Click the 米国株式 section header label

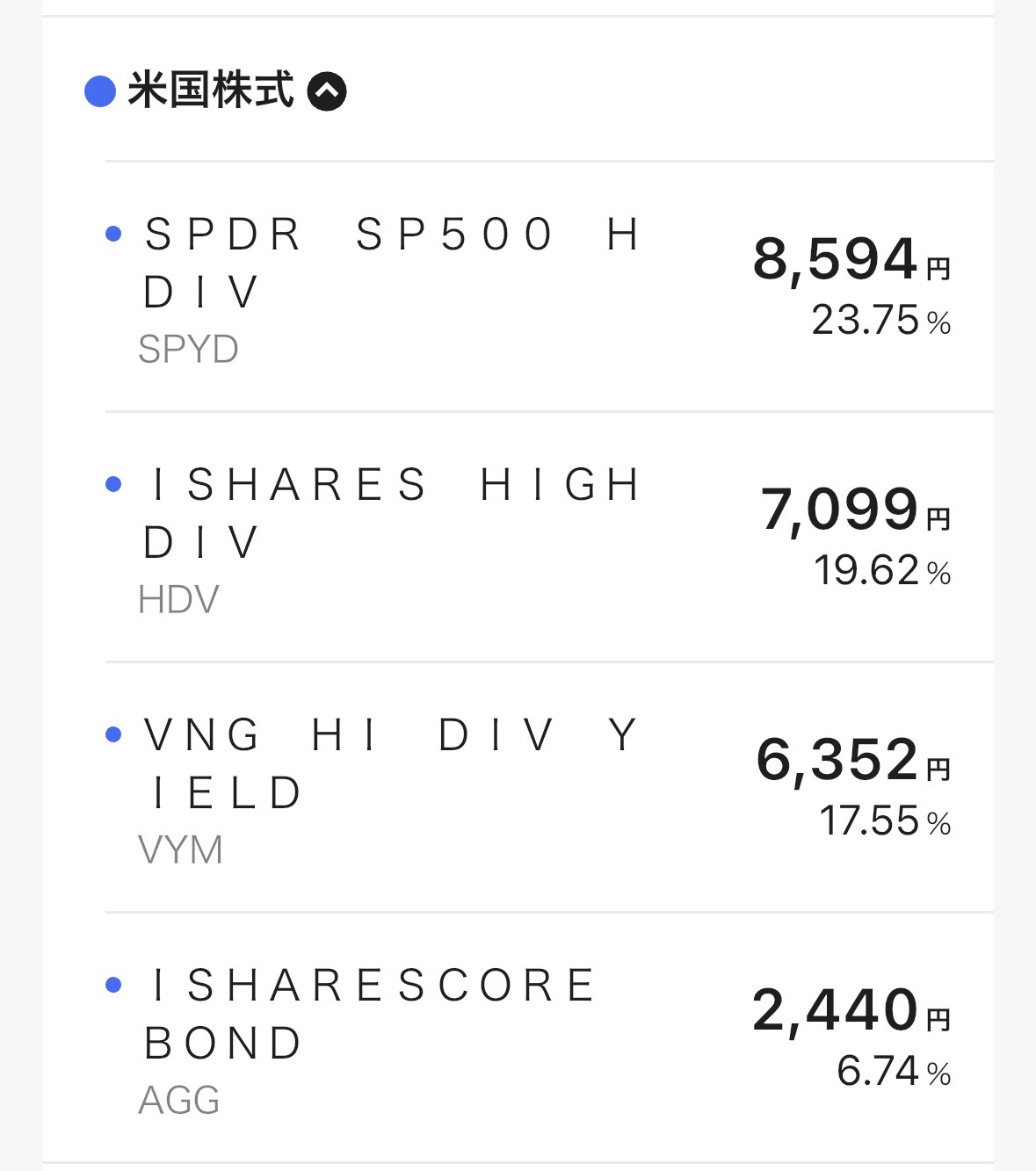point(211,89)
